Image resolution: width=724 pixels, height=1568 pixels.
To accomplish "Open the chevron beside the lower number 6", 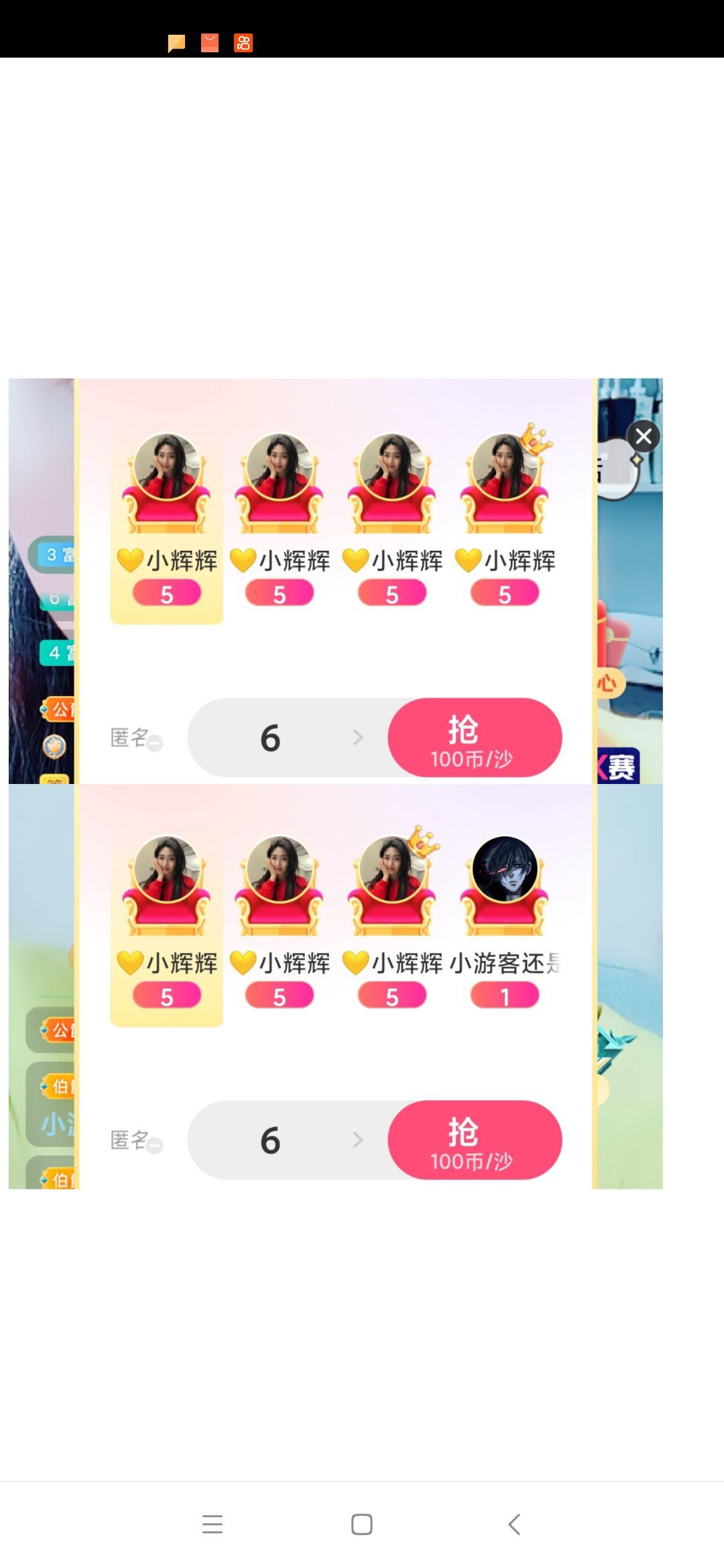I will pos(359,1139).
